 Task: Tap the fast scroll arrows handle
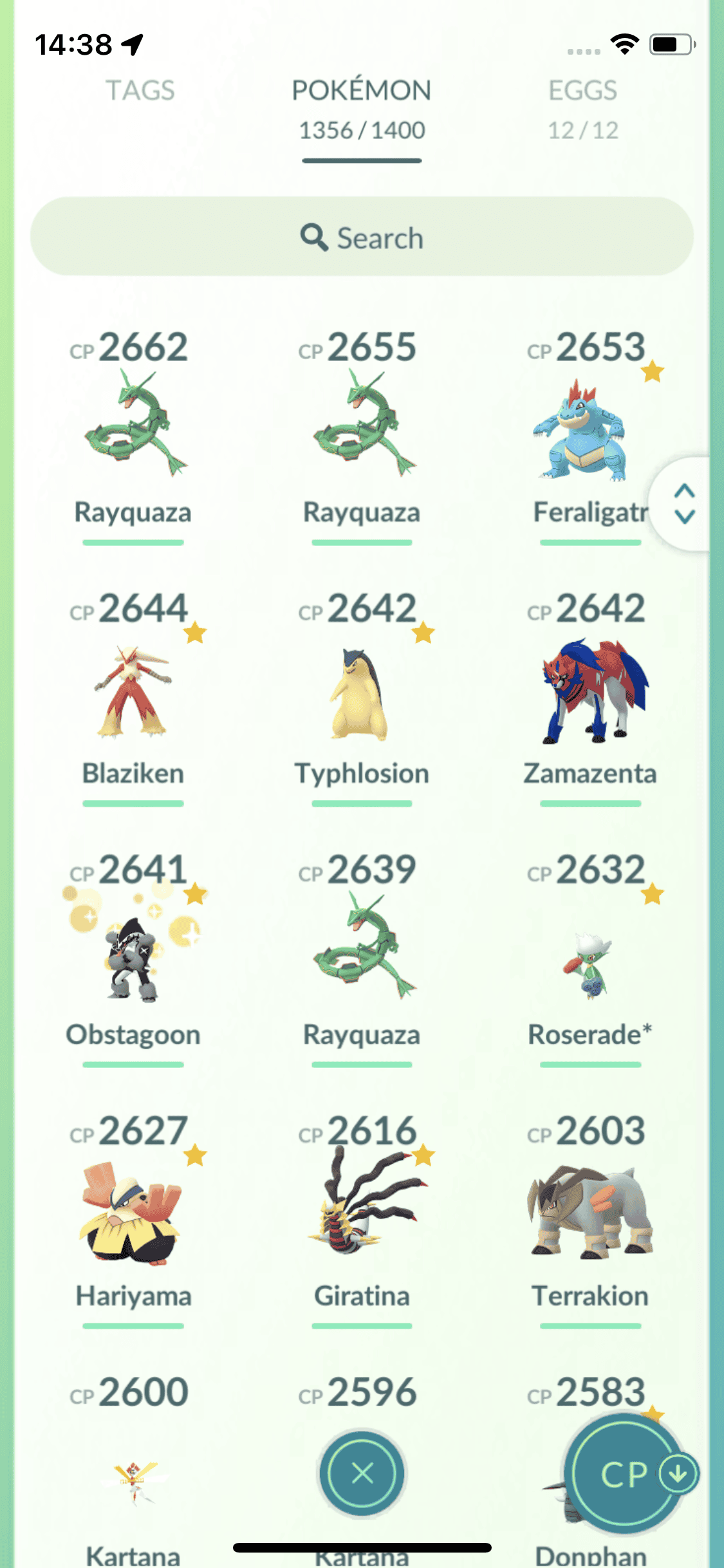685,503
